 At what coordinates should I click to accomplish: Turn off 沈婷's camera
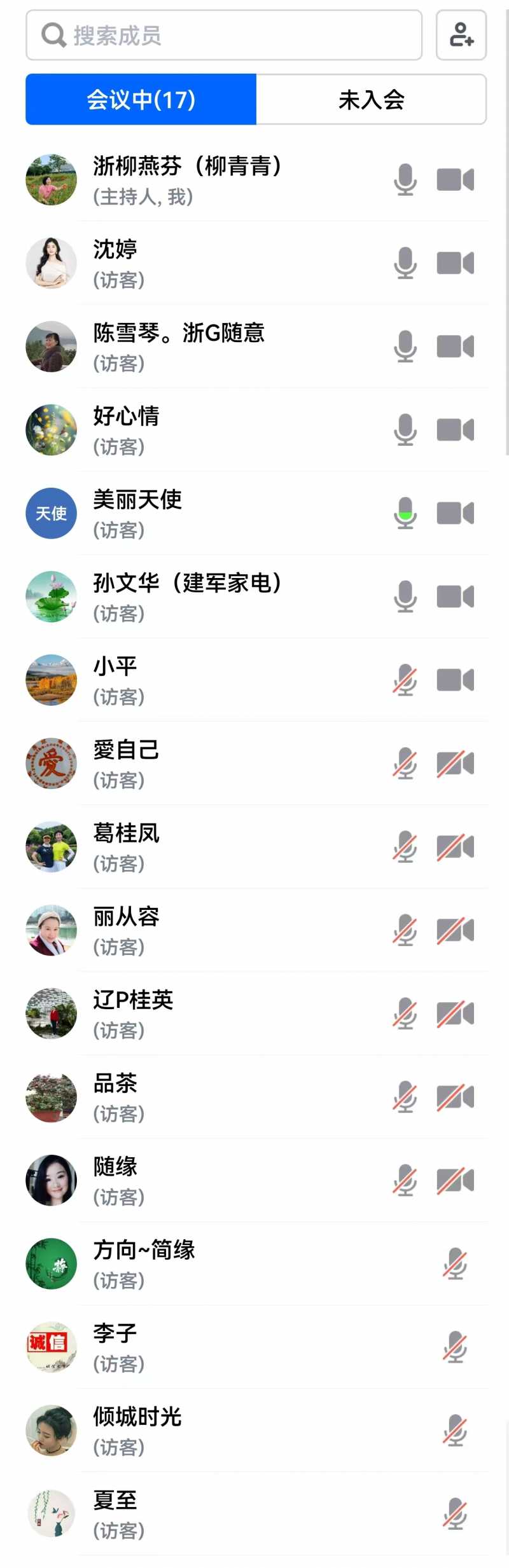coord(456,263)
